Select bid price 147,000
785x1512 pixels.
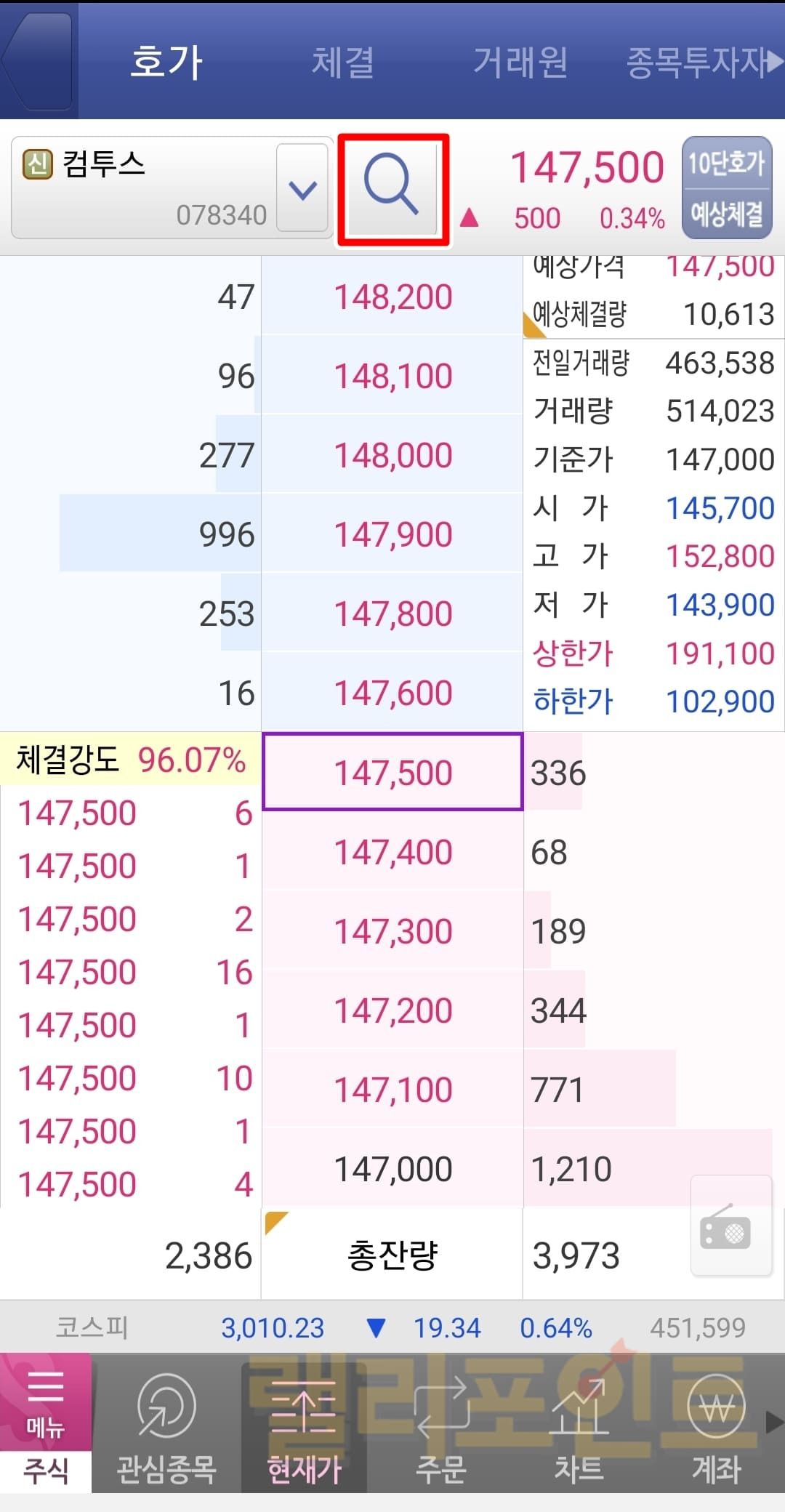(392, 1169)
